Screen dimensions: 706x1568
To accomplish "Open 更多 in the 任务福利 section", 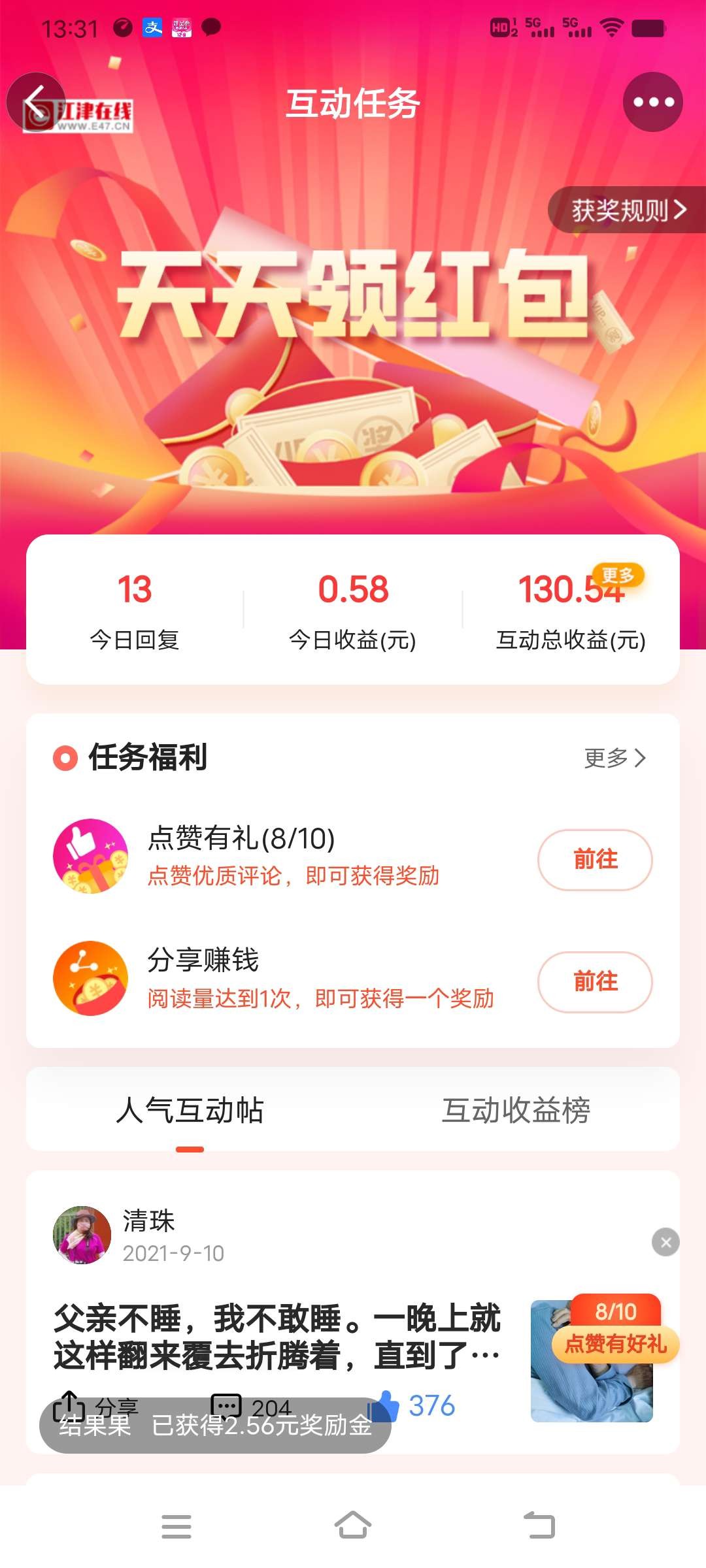I will (x=614, y=758).
